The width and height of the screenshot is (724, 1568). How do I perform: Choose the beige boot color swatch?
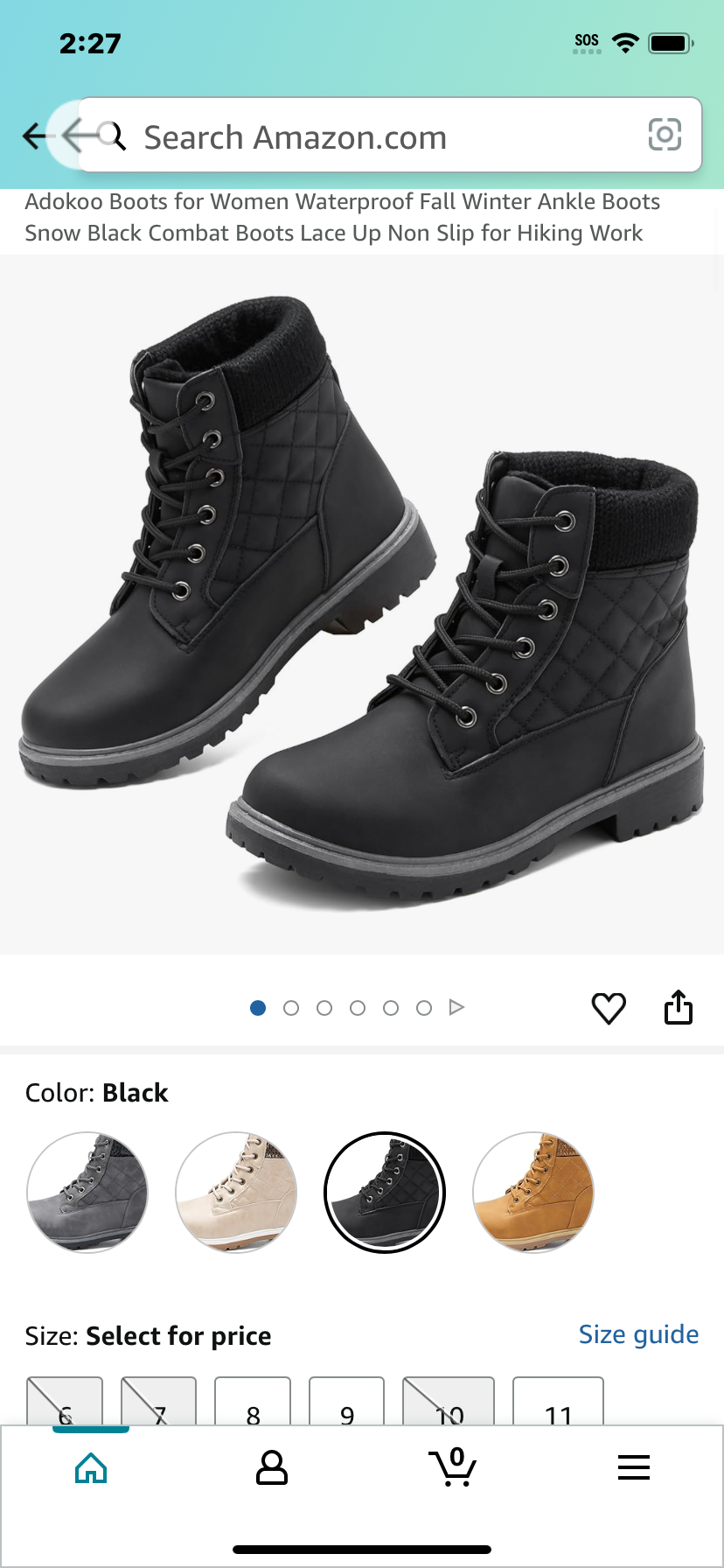click(x=236, y=1193)
